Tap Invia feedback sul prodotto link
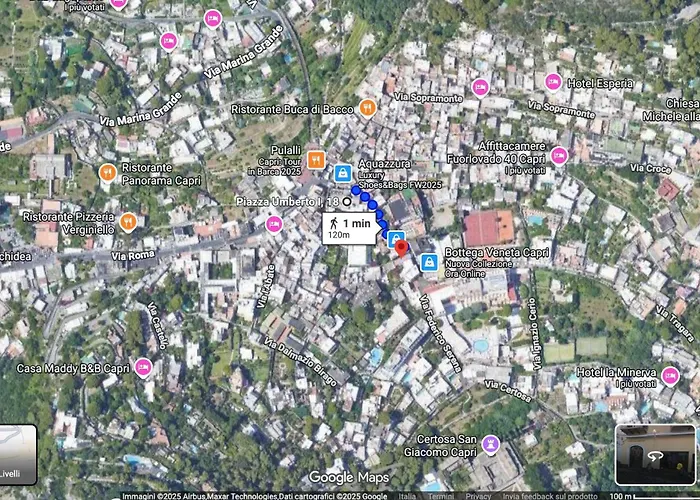The image size is (700, 500). pyautogui.click(x=550, y=495)
